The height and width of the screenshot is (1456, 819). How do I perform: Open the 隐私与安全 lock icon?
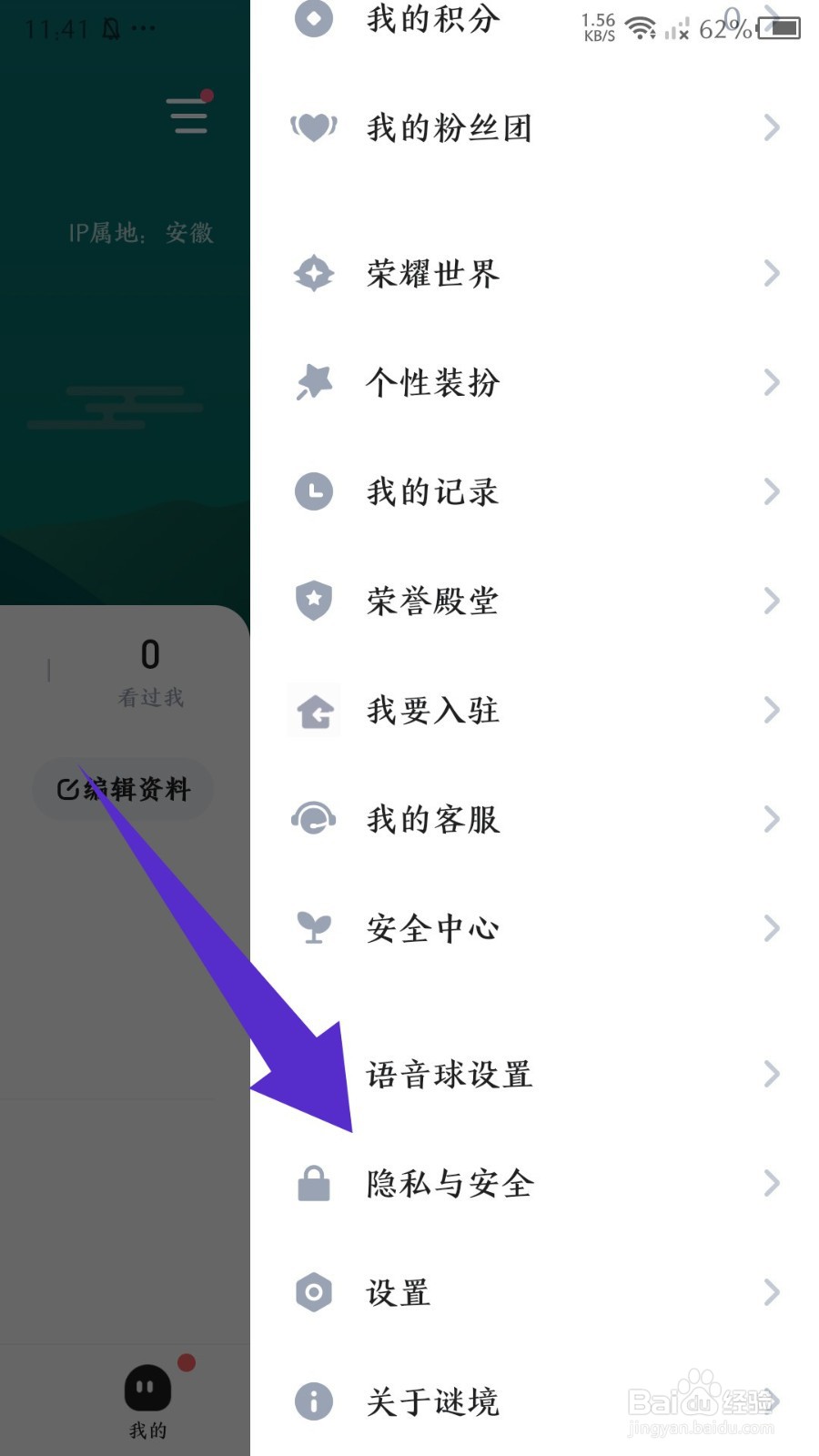point(313,1183)
